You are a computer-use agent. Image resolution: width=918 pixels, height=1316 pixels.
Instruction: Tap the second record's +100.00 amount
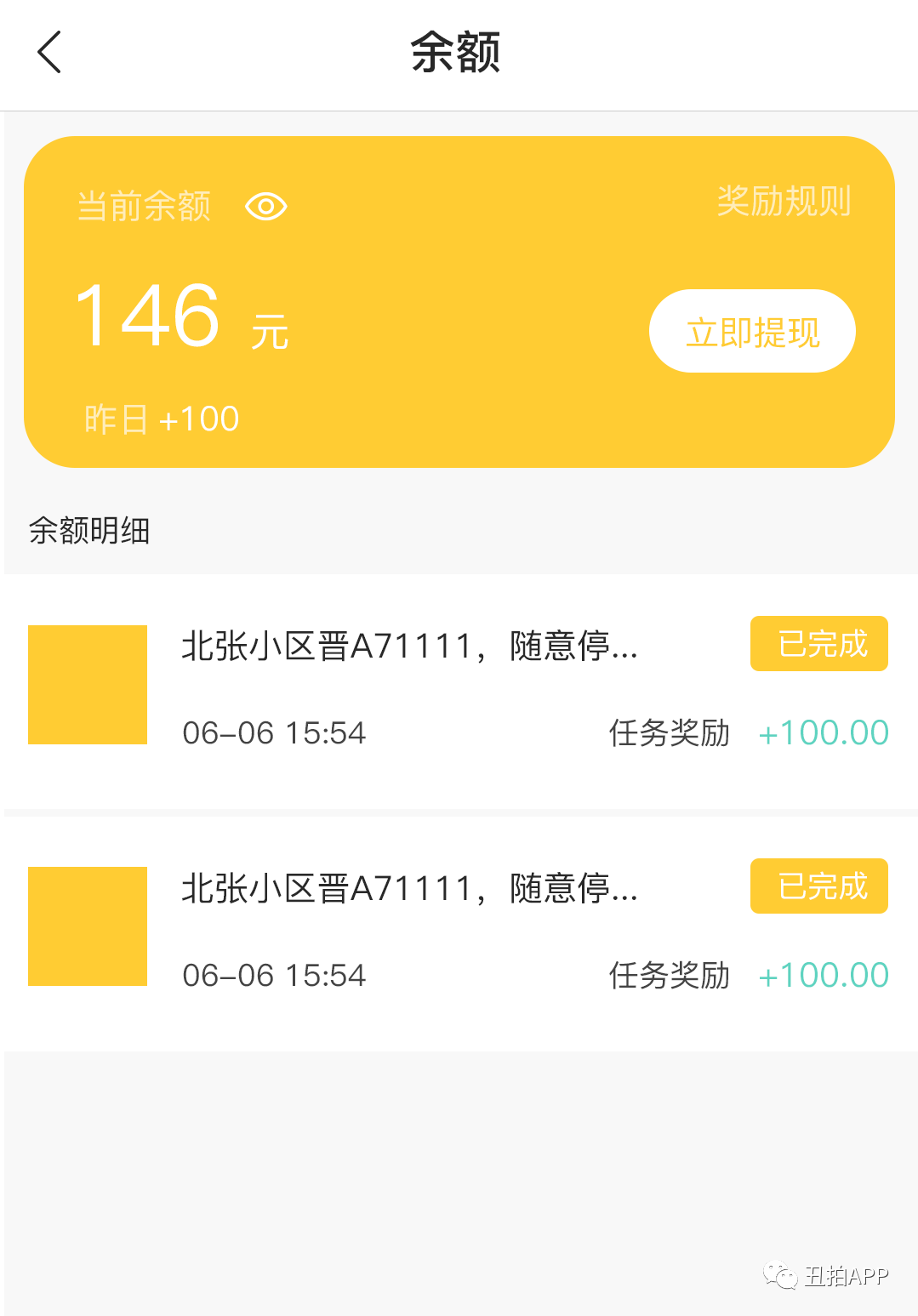point(824,975)
